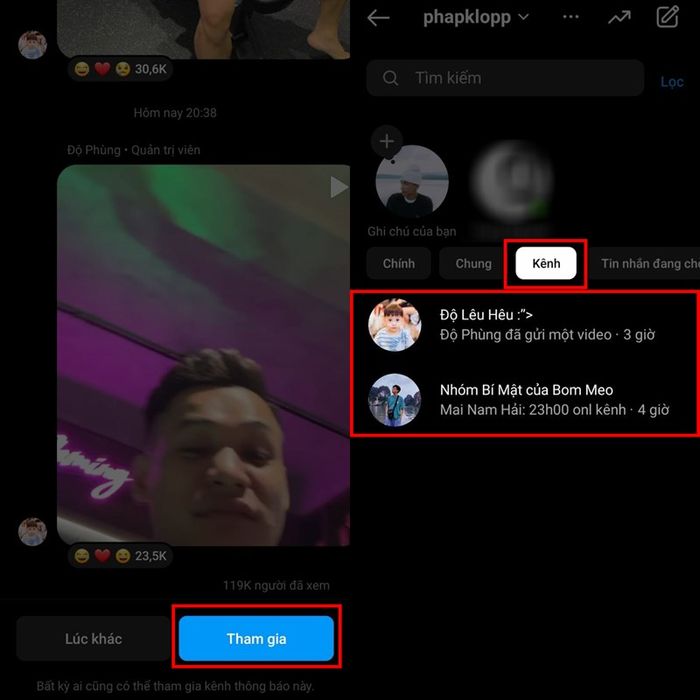Choose Lúc khác to skip joining
Screen dimensions: 700x700
click(x=91, y=638)
